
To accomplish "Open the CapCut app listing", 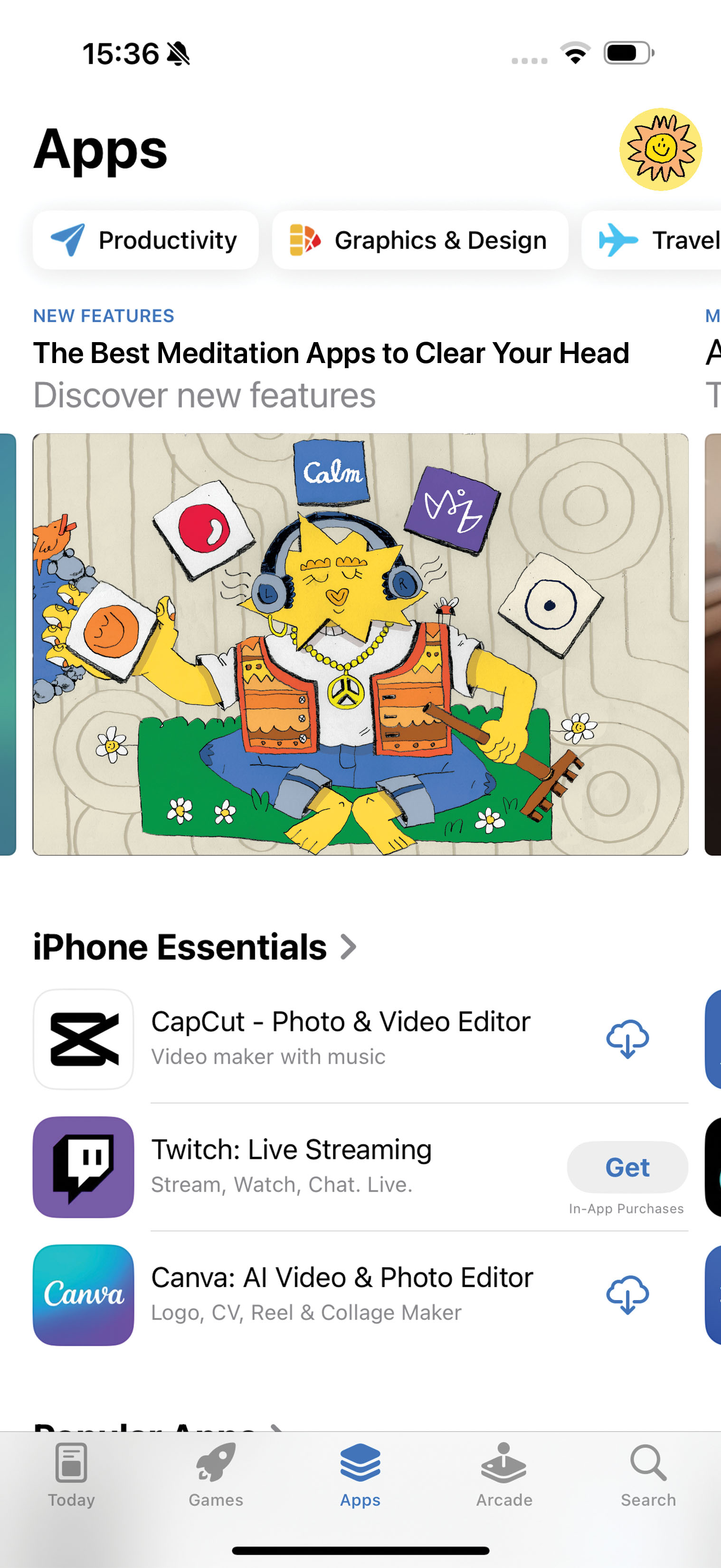I will click(341, 1038).
